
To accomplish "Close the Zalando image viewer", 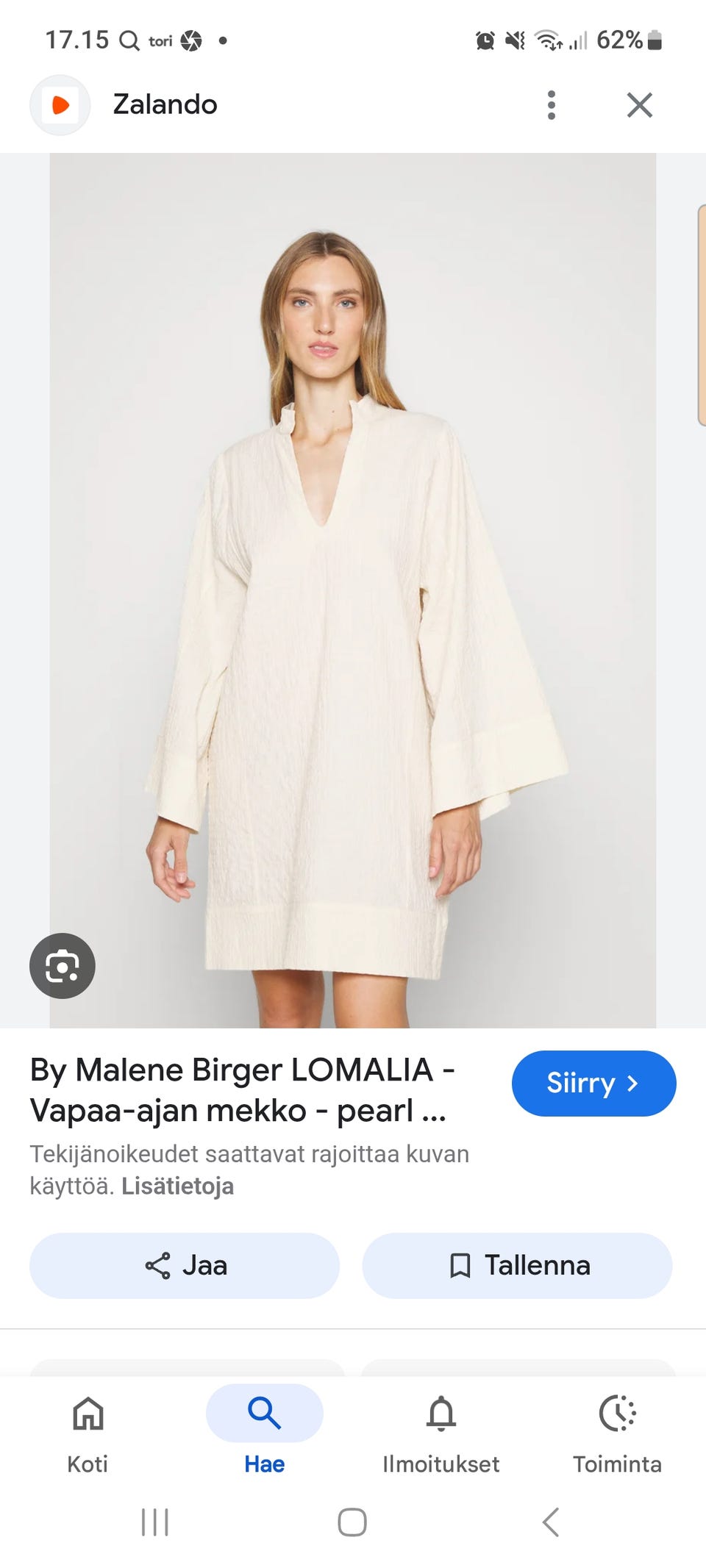I will coord(639,105).
